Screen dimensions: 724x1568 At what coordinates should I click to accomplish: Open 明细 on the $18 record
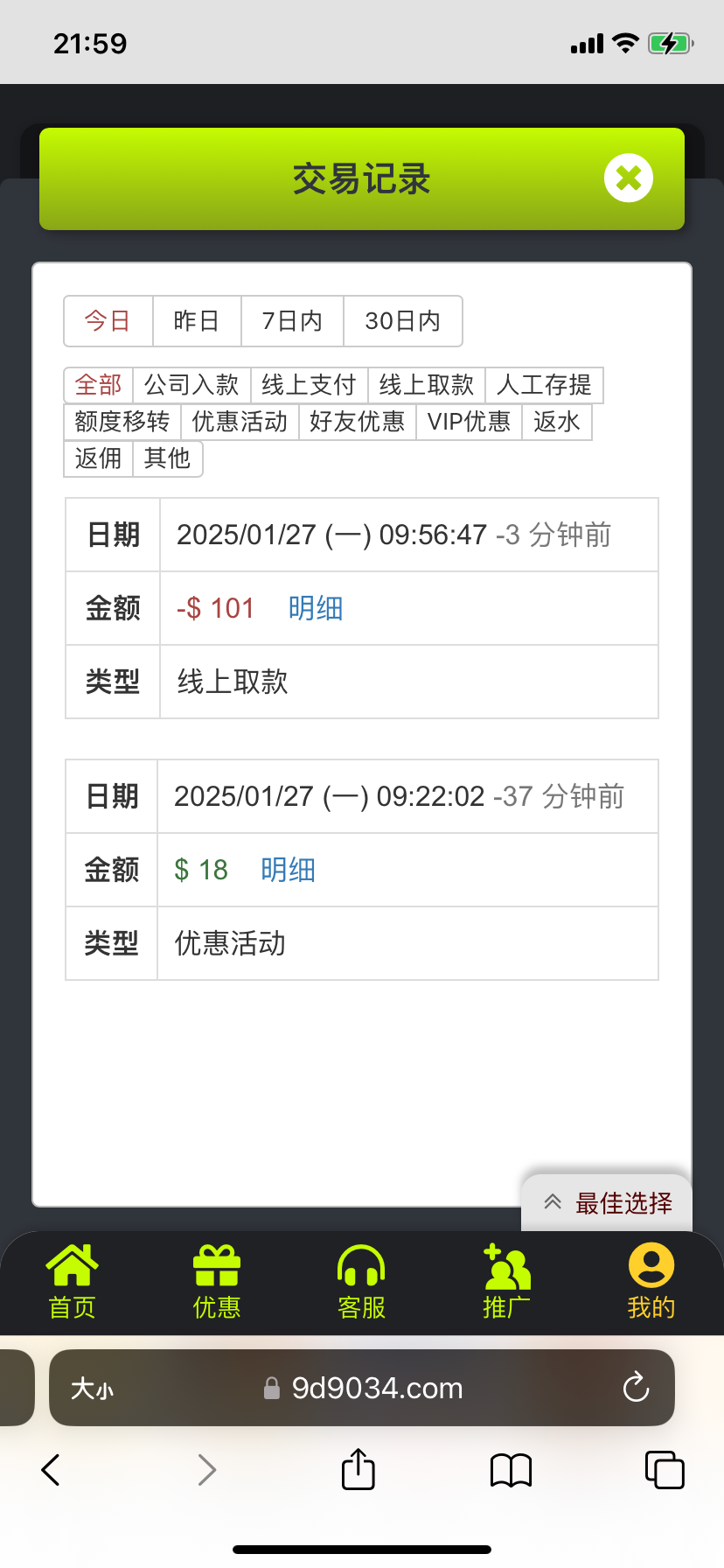(287, 869)
